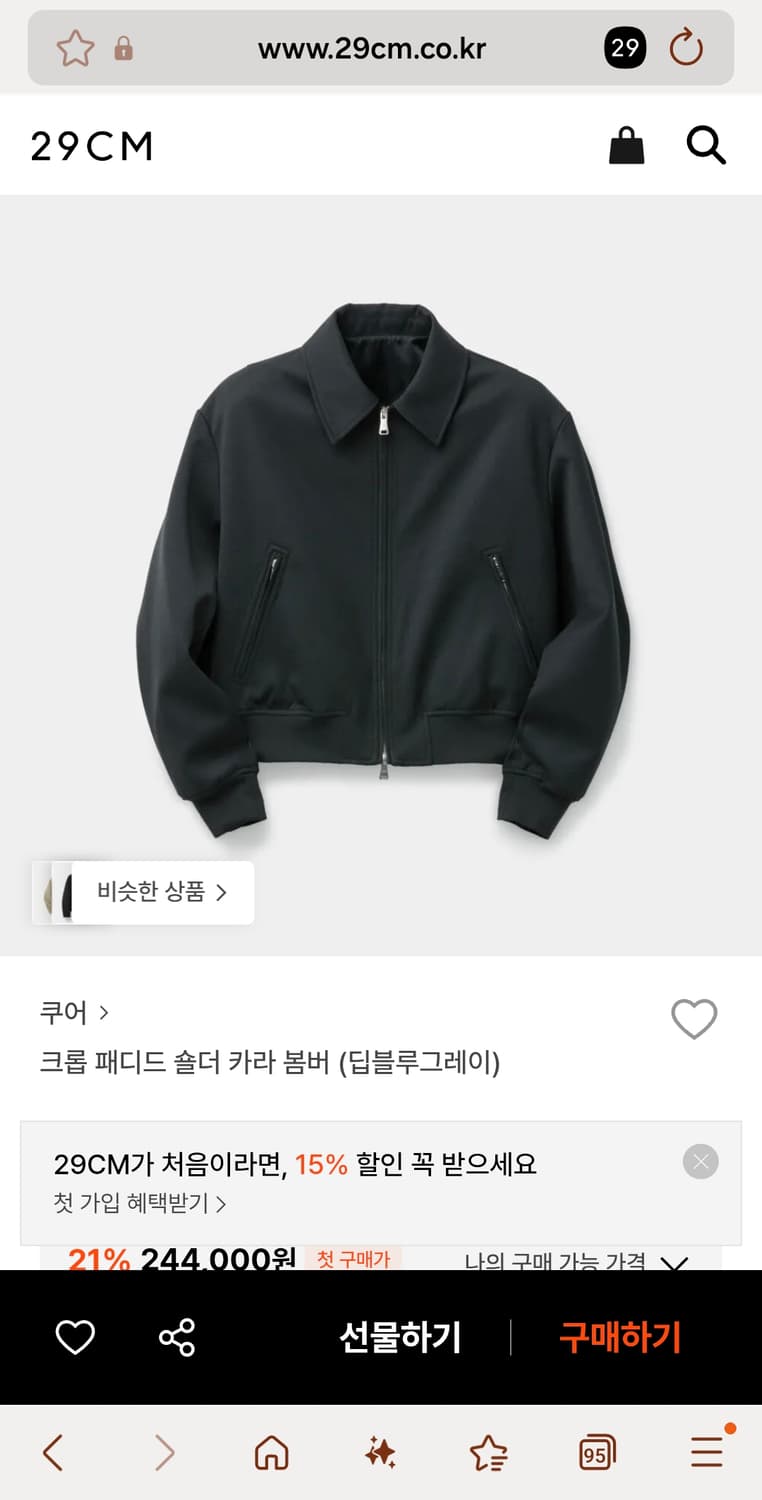The height and width of the screenshot is (1500, 762).
Task: Tap the share icon in bottom bar
Action: pos(176,1337)
